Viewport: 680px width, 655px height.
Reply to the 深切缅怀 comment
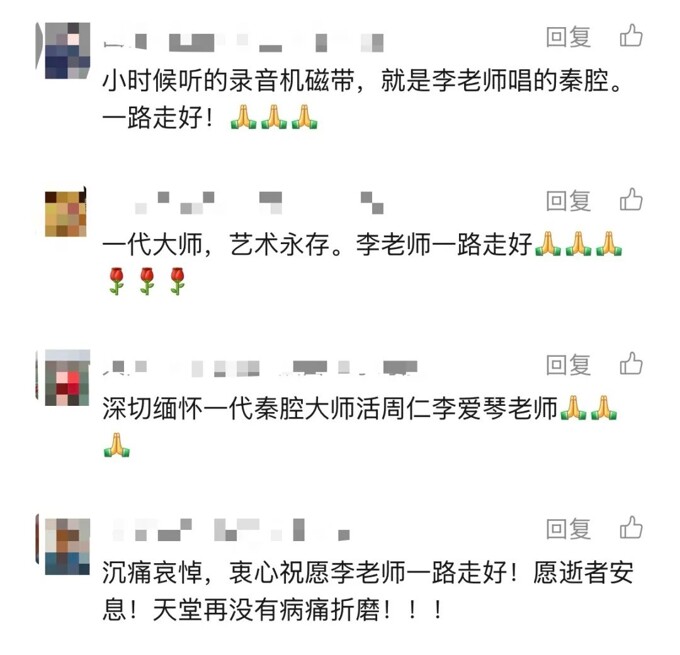point(568,365)
